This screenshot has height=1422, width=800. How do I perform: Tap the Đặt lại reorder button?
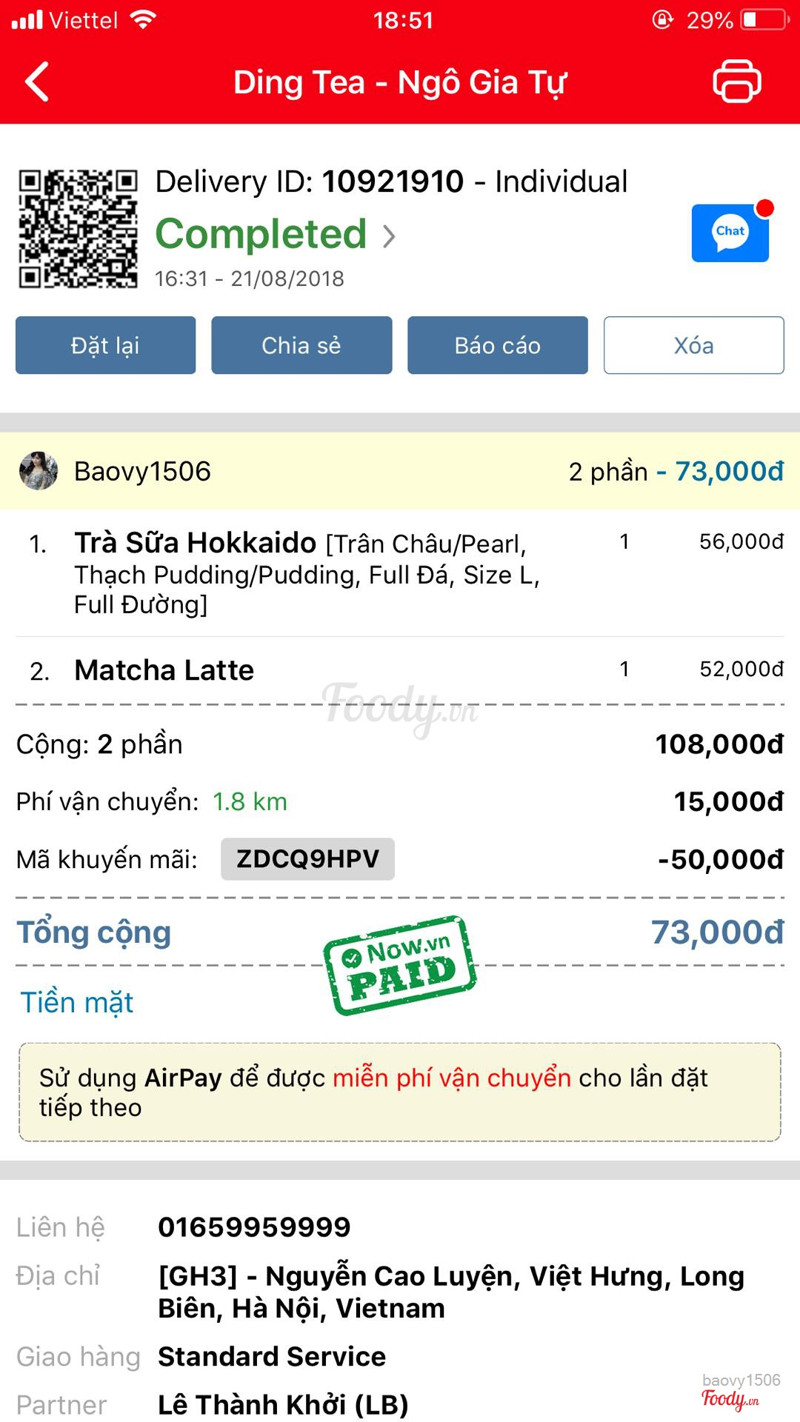coord(106,346)
